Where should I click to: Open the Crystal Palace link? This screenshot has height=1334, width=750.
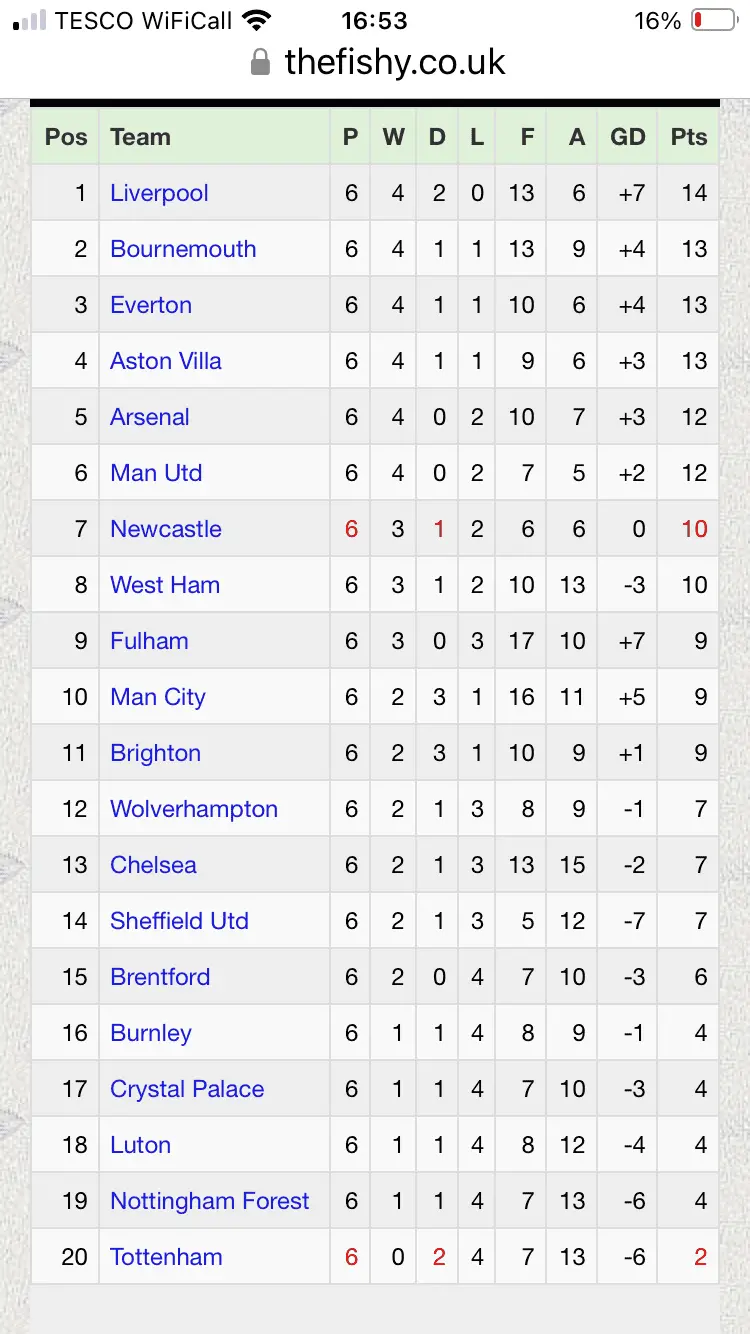[x=187, y=1089]
